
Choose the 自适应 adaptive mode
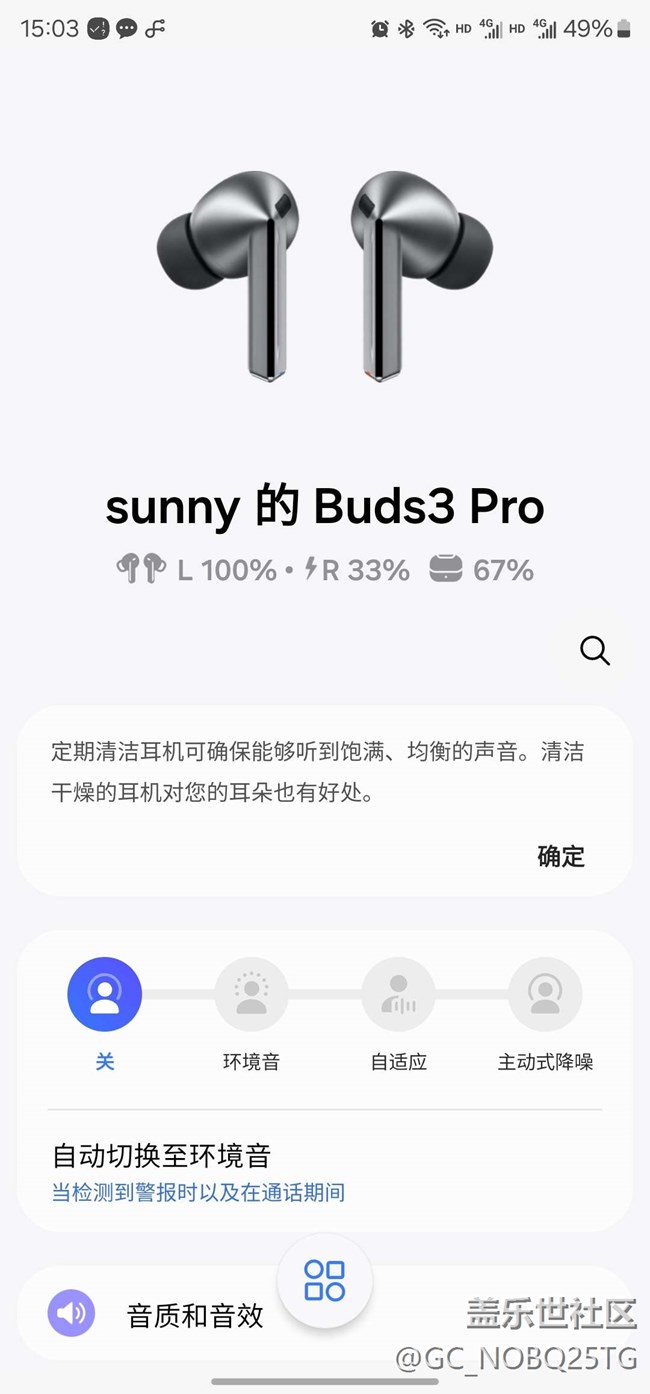(x=398, y=995)
